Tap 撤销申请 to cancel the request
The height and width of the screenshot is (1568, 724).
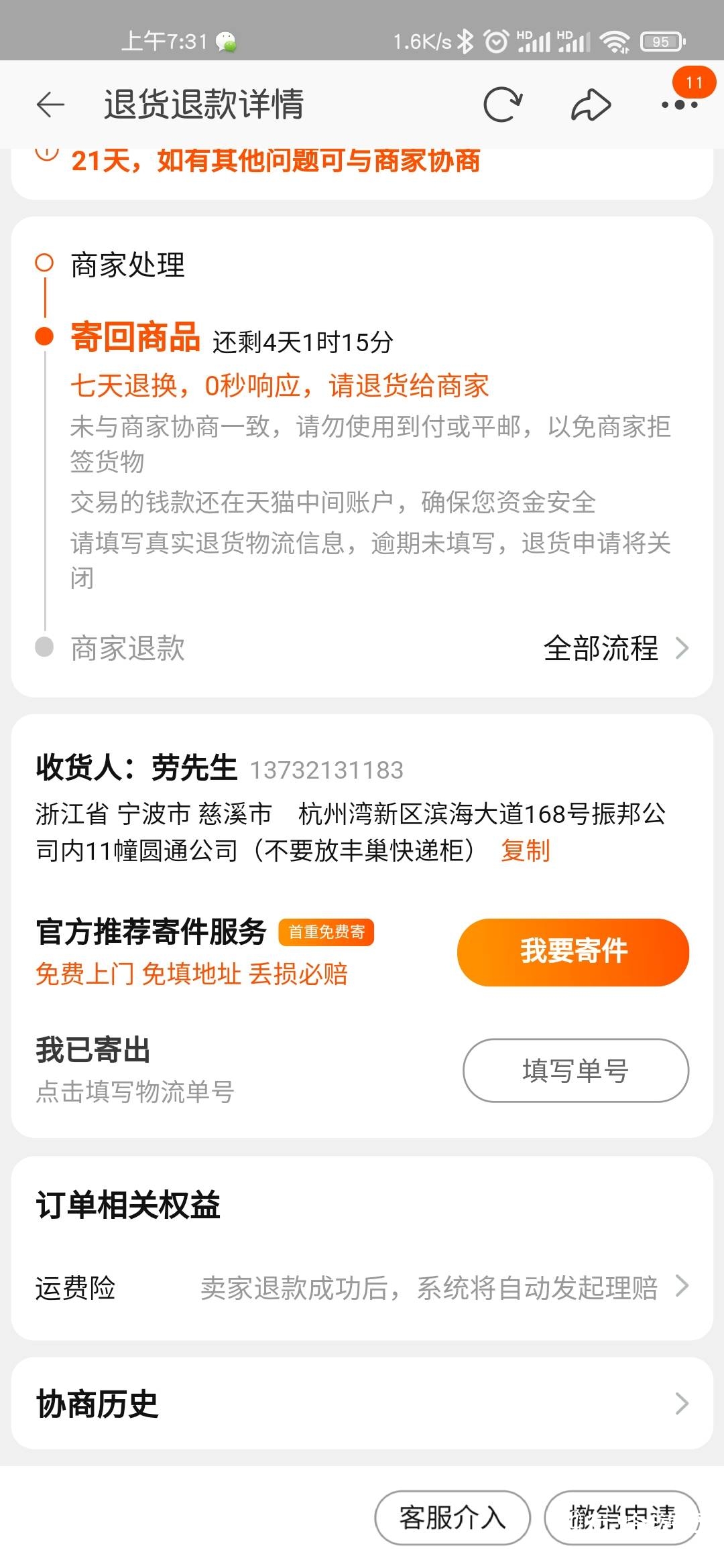click(622, 1518)
